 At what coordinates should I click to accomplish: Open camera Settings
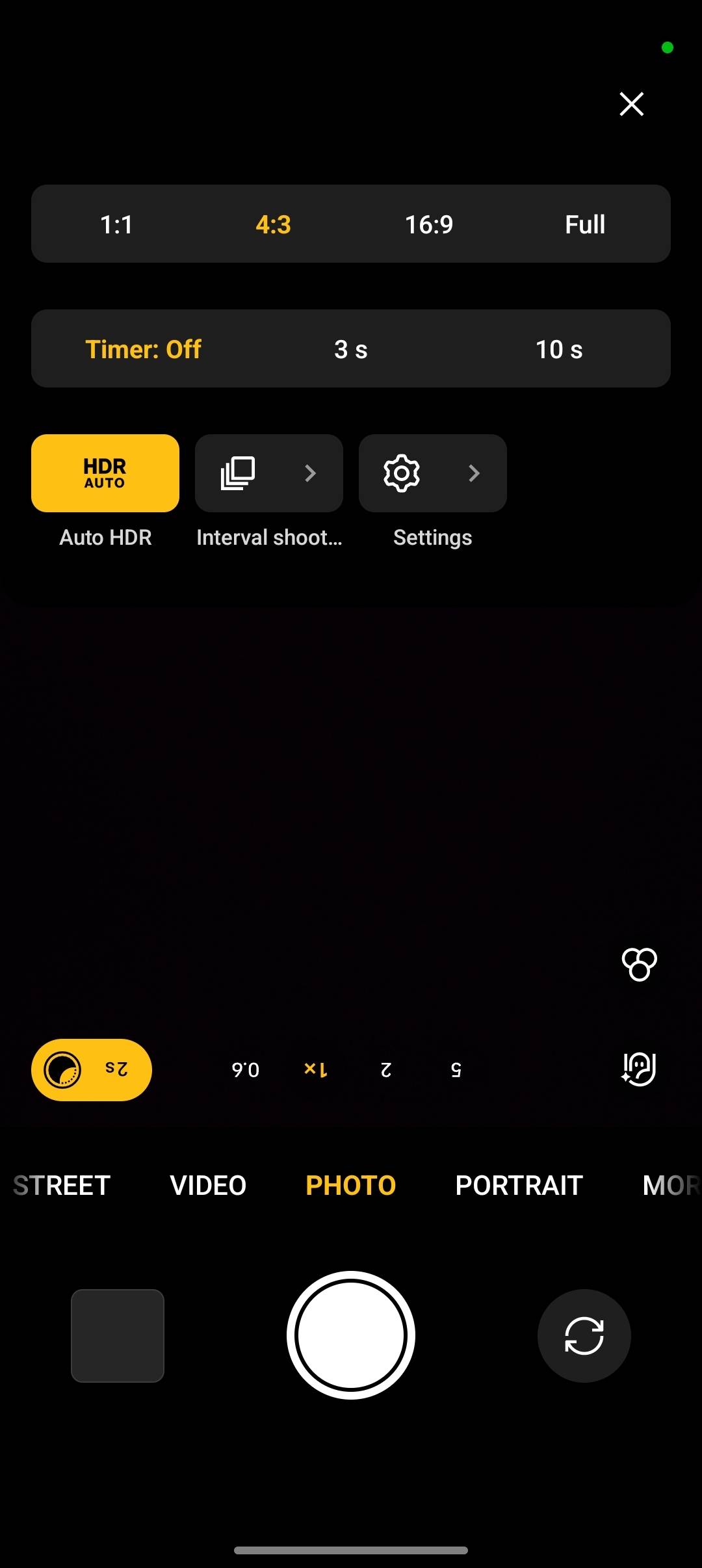tap(433, 473)
